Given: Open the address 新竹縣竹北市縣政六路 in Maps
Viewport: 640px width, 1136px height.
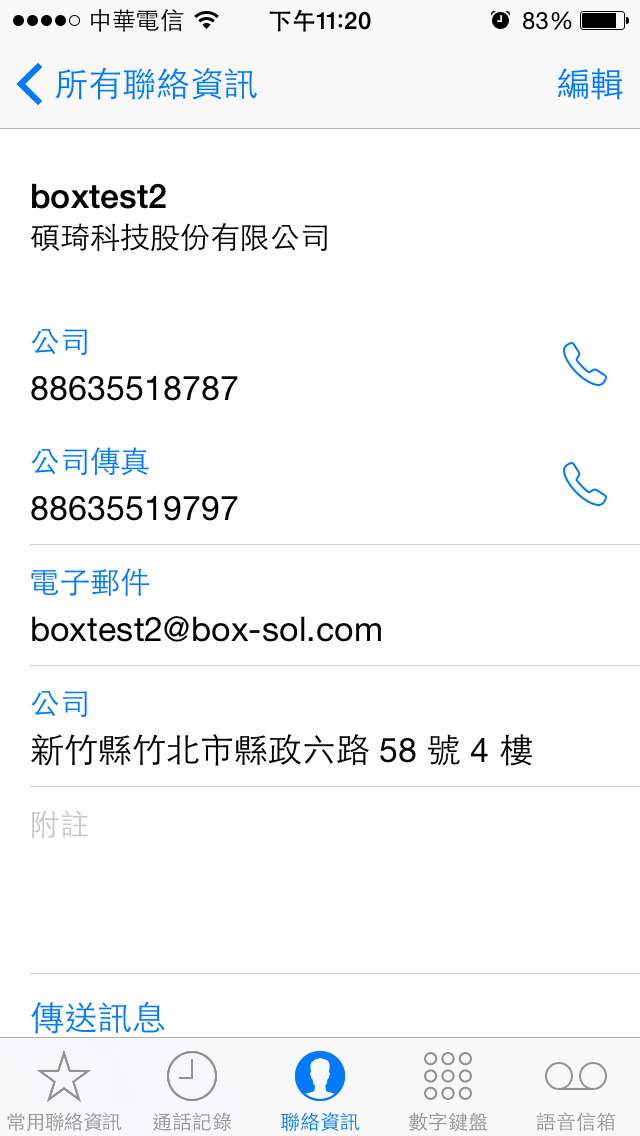Looking at the screenshot, I should [281, 750].
